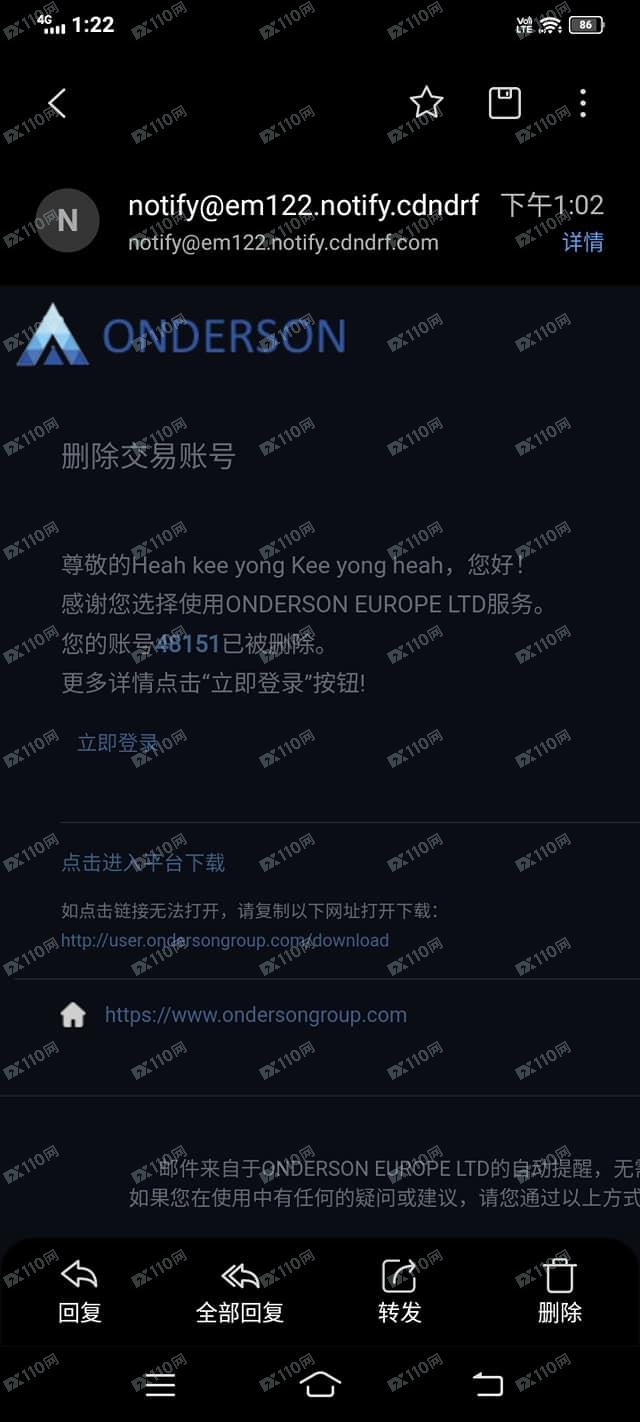The height and width of the screenshot is (1422, 640).
Task: Show sender details via 详情
Action: [583, 242]
